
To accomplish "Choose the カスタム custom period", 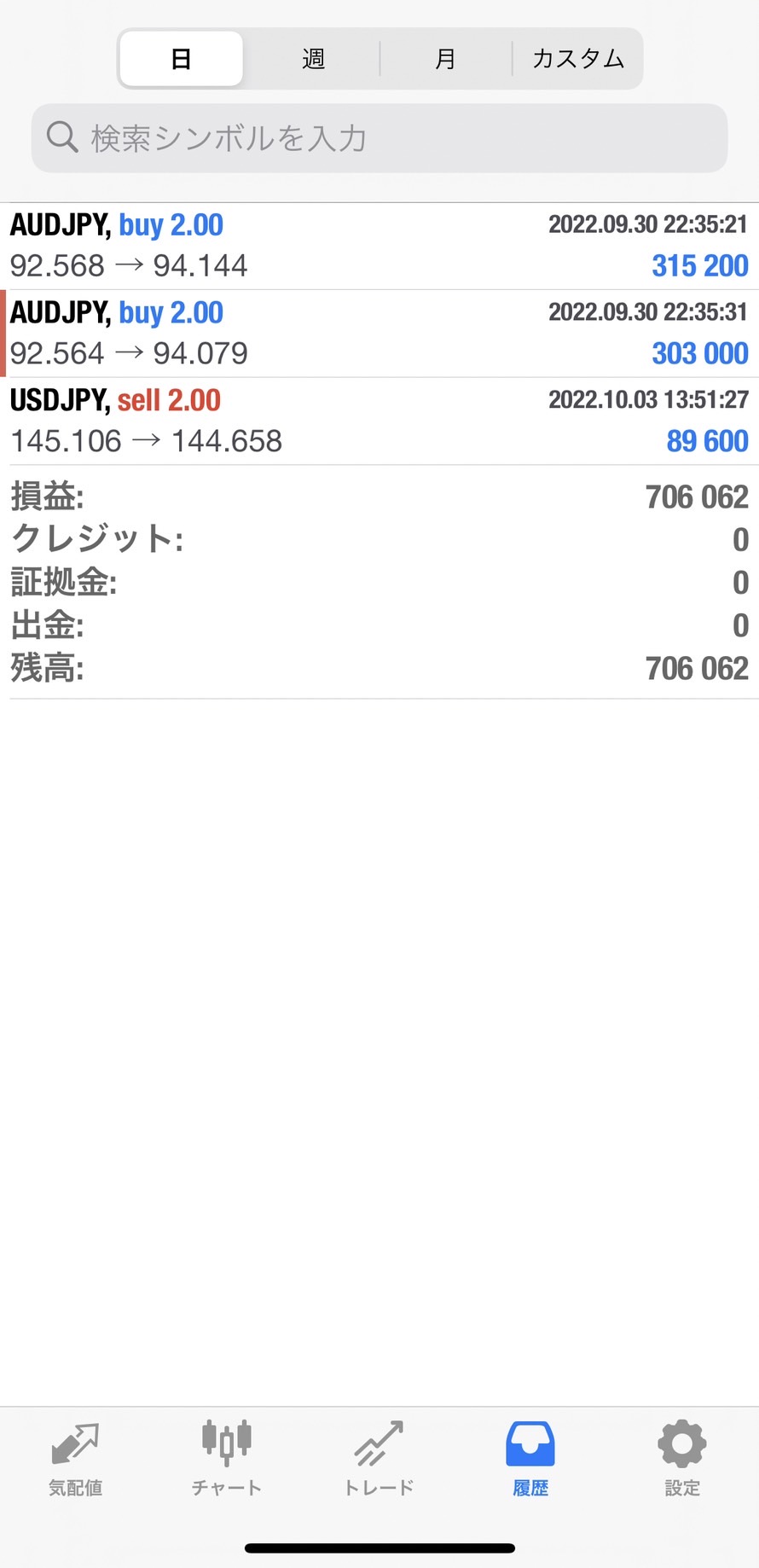I will 578,59.
